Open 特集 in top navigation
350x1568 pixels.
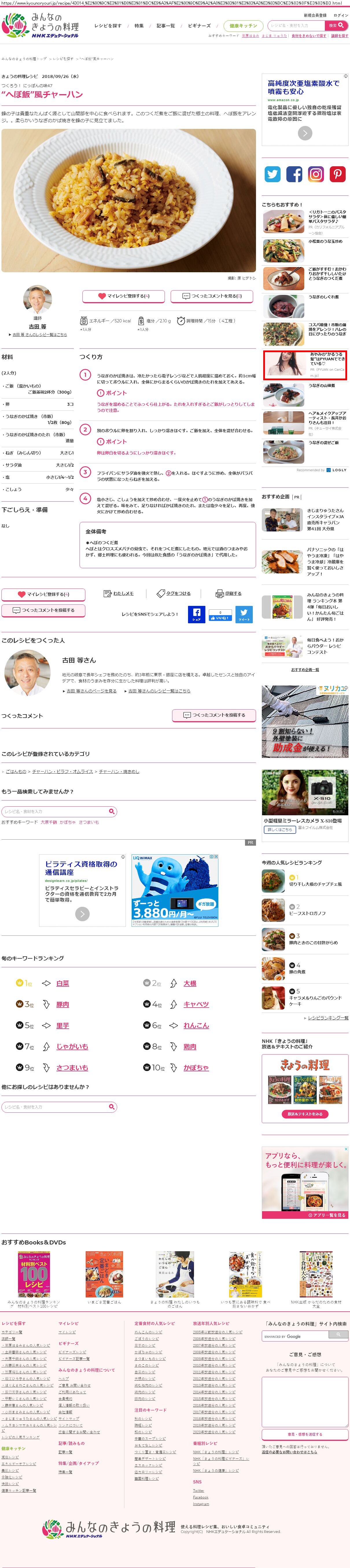tap(139, 25)
